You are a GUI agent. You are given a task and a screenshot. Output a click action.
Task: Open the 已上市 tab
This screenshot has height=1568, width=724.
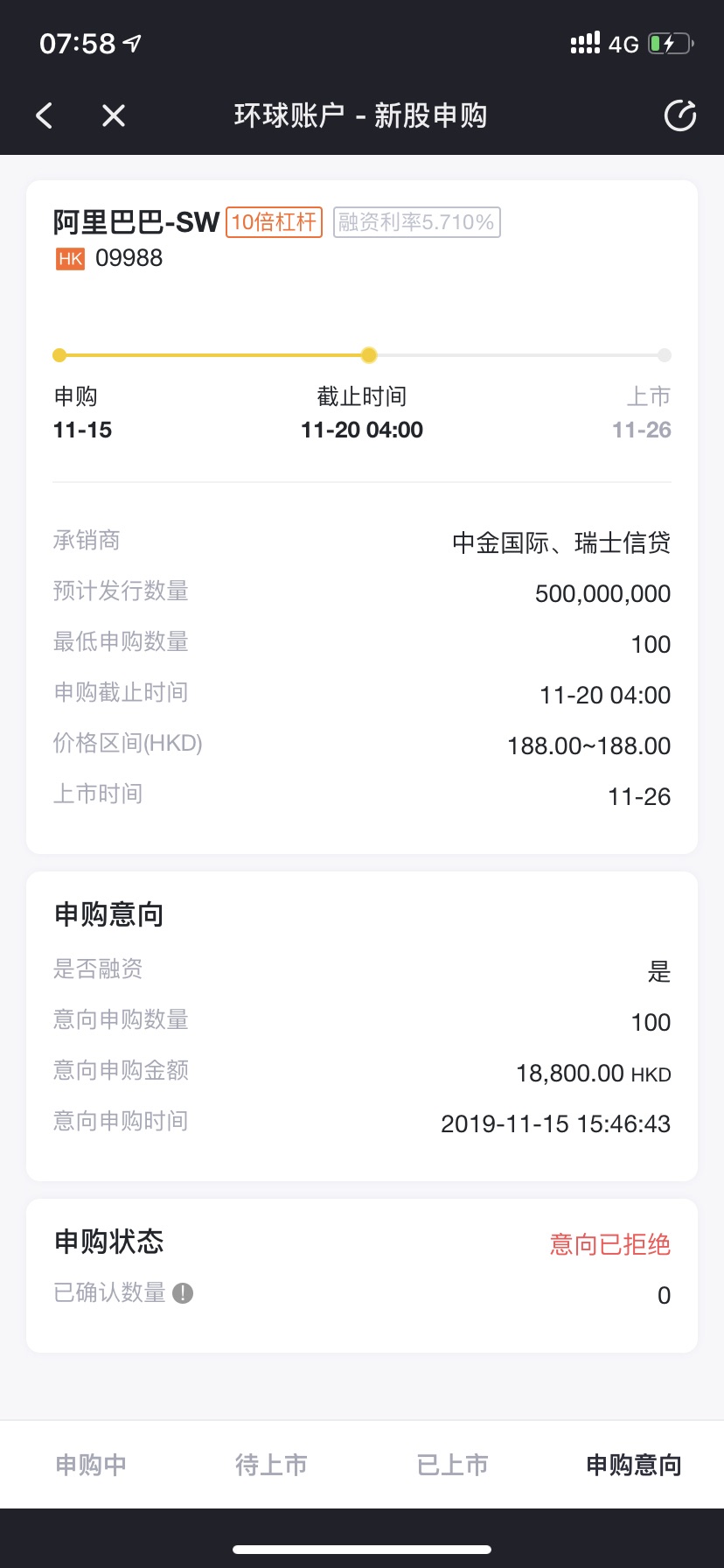(x=452, y=1465)
